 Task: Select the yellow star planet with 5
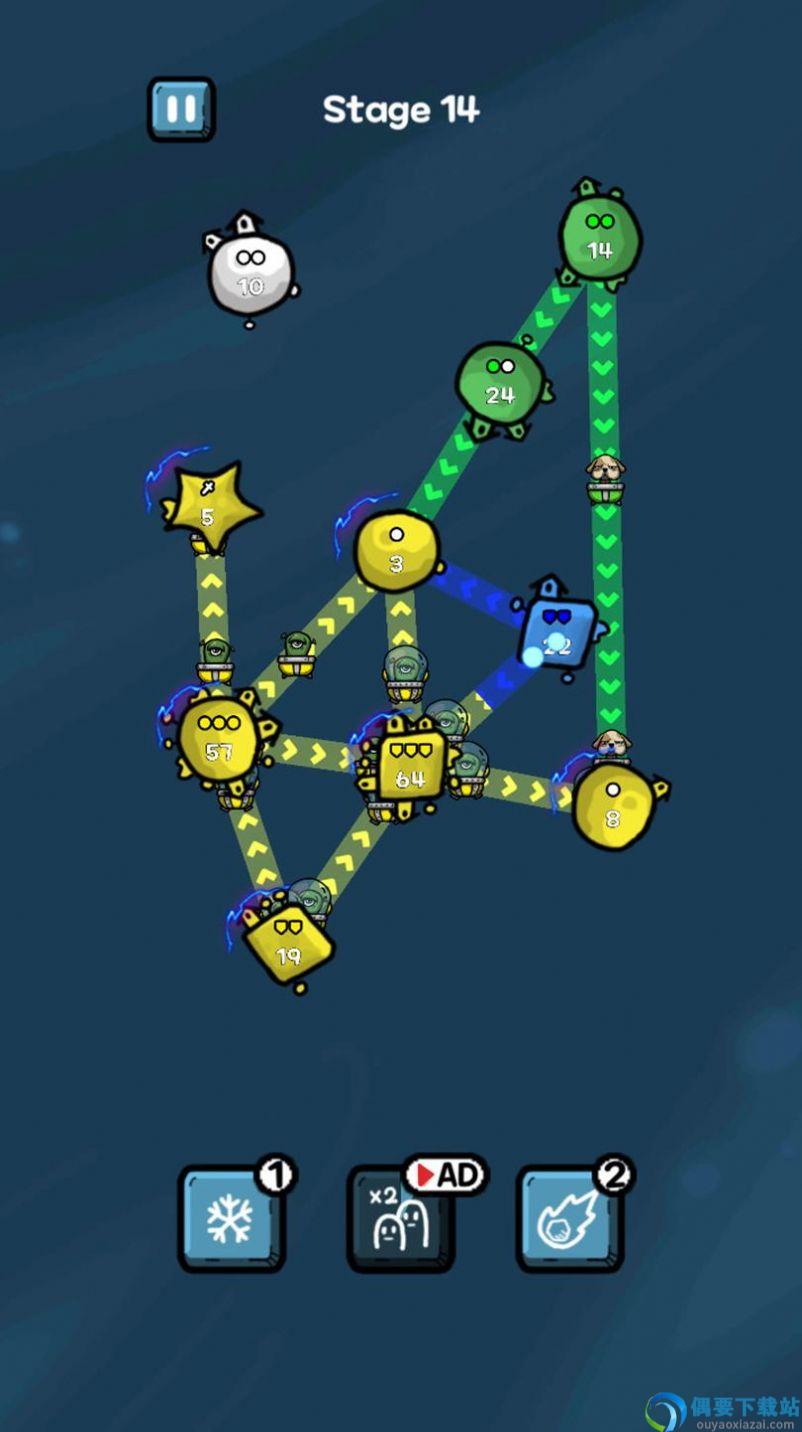pos(207,506)
